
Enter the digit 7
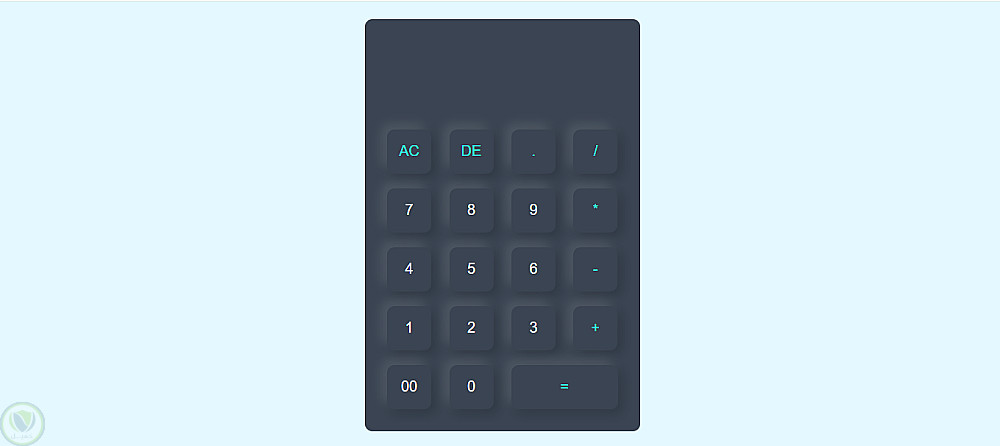(x=409, y=210)
